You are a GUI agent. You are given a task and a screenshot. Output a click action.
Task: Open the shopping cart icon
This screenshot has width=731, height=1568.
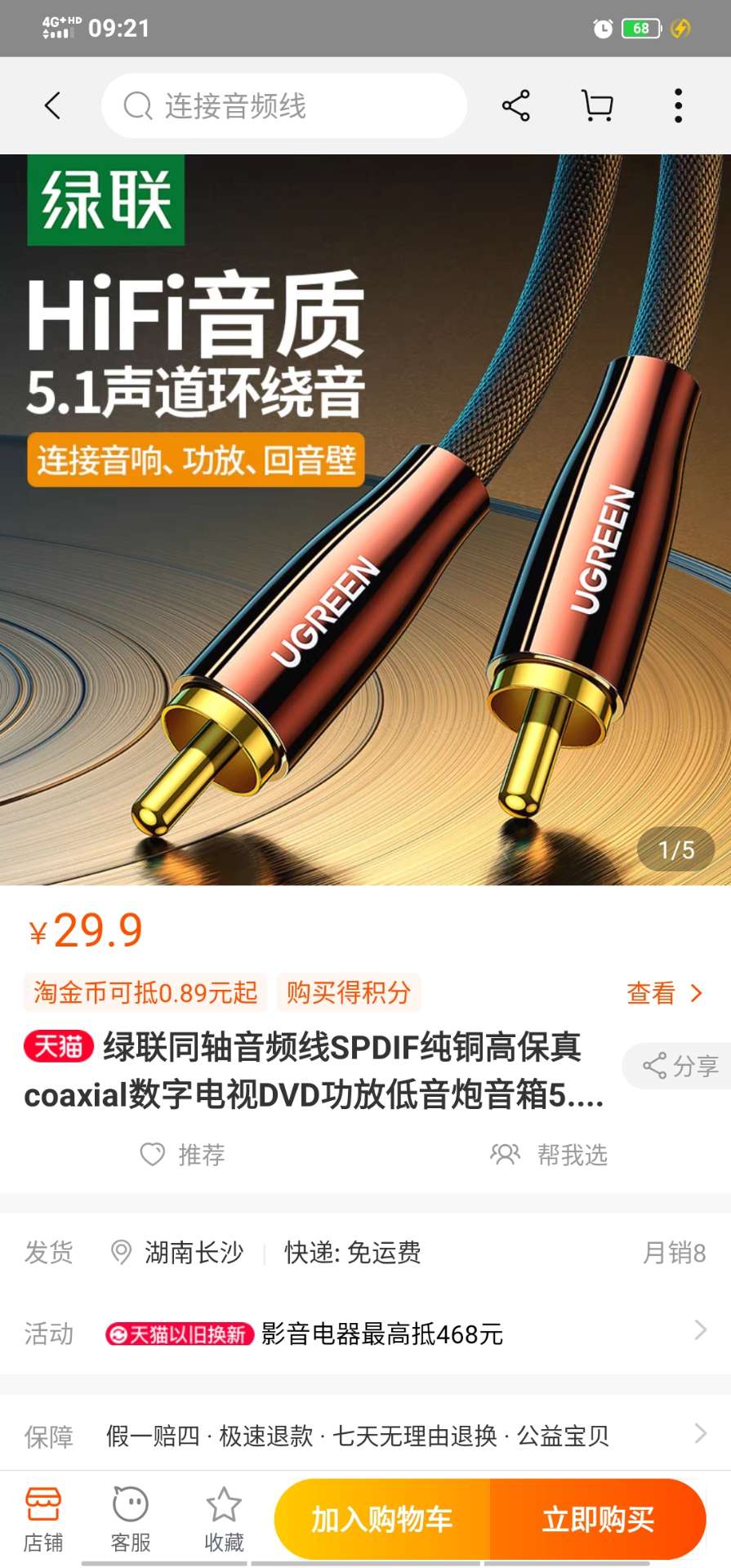click(597, 105)
